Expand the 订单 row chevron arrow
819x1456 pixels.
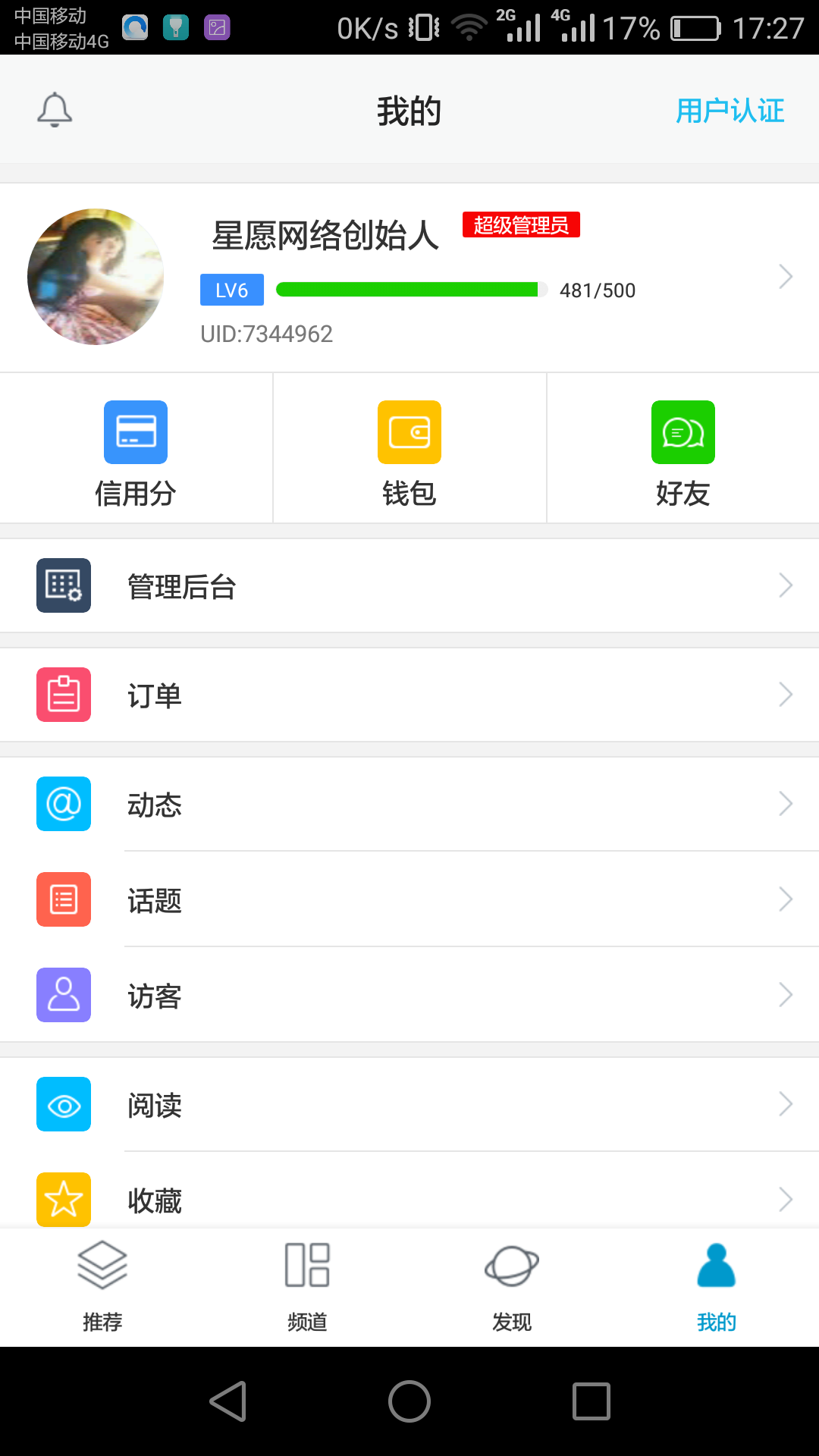tap(785, 694)
